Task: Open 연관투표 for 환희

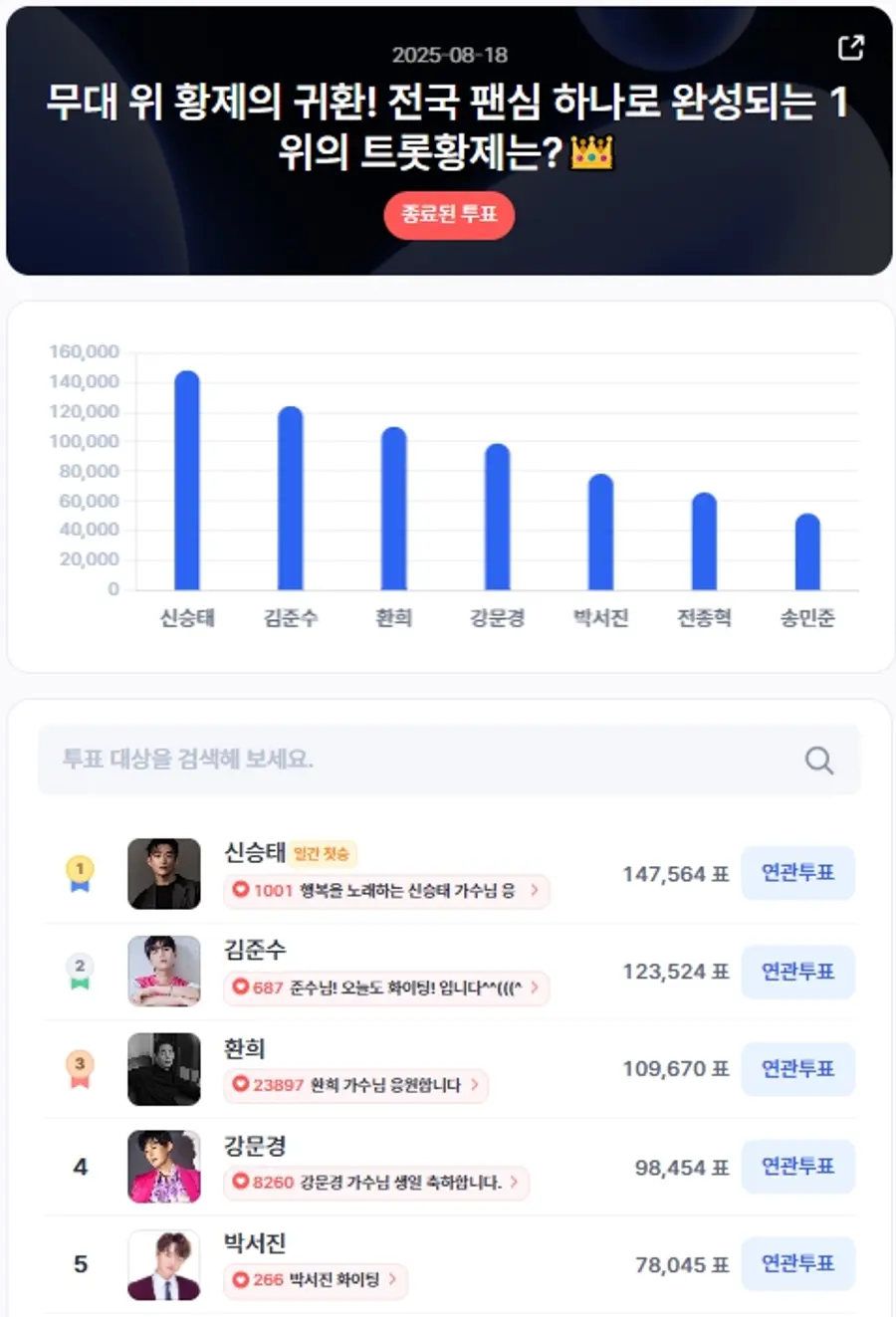Action: (x=798, y=1069)
